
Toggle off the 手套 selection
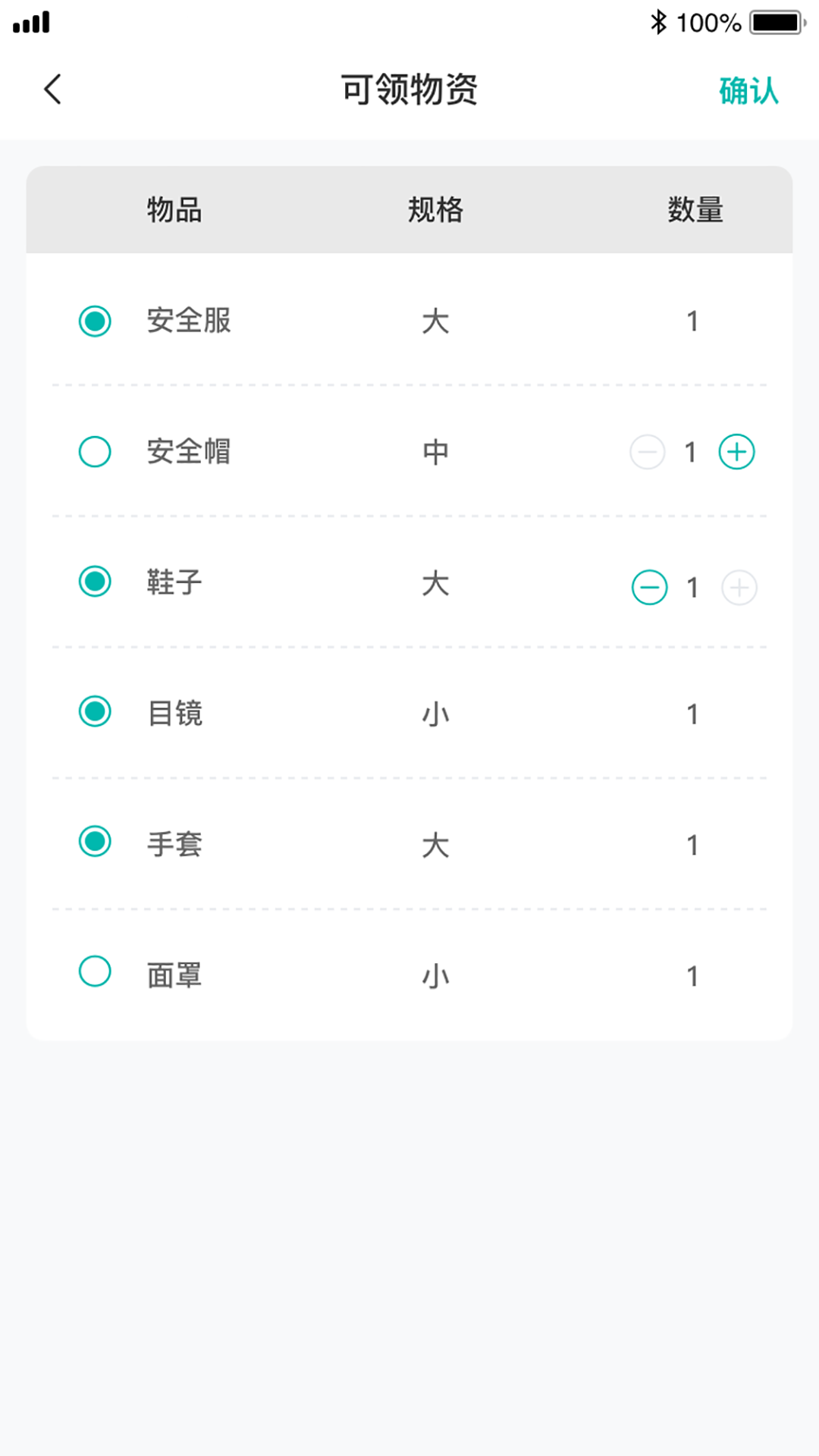click(95, 842)
